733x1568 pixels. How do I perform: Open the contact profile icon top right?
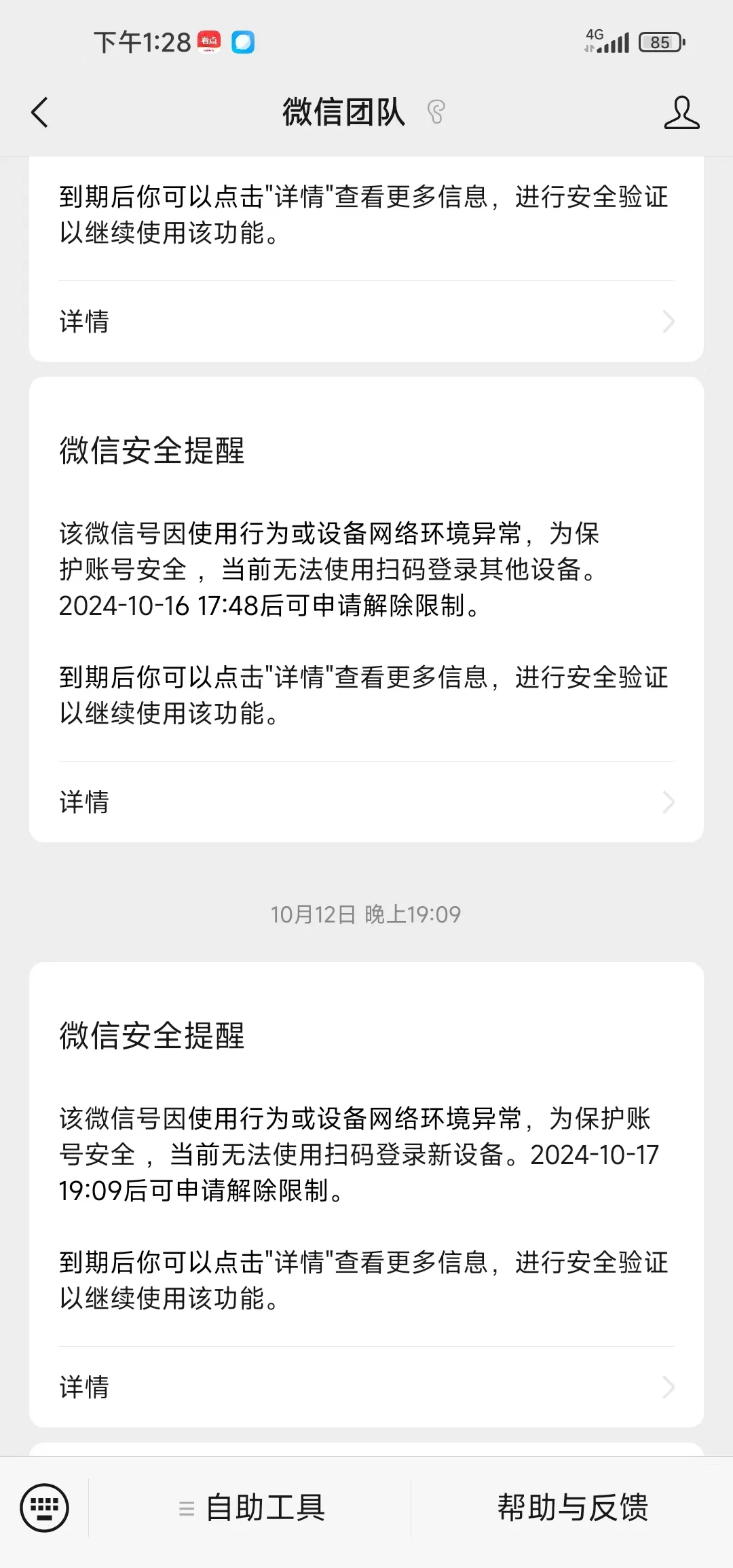683,113
